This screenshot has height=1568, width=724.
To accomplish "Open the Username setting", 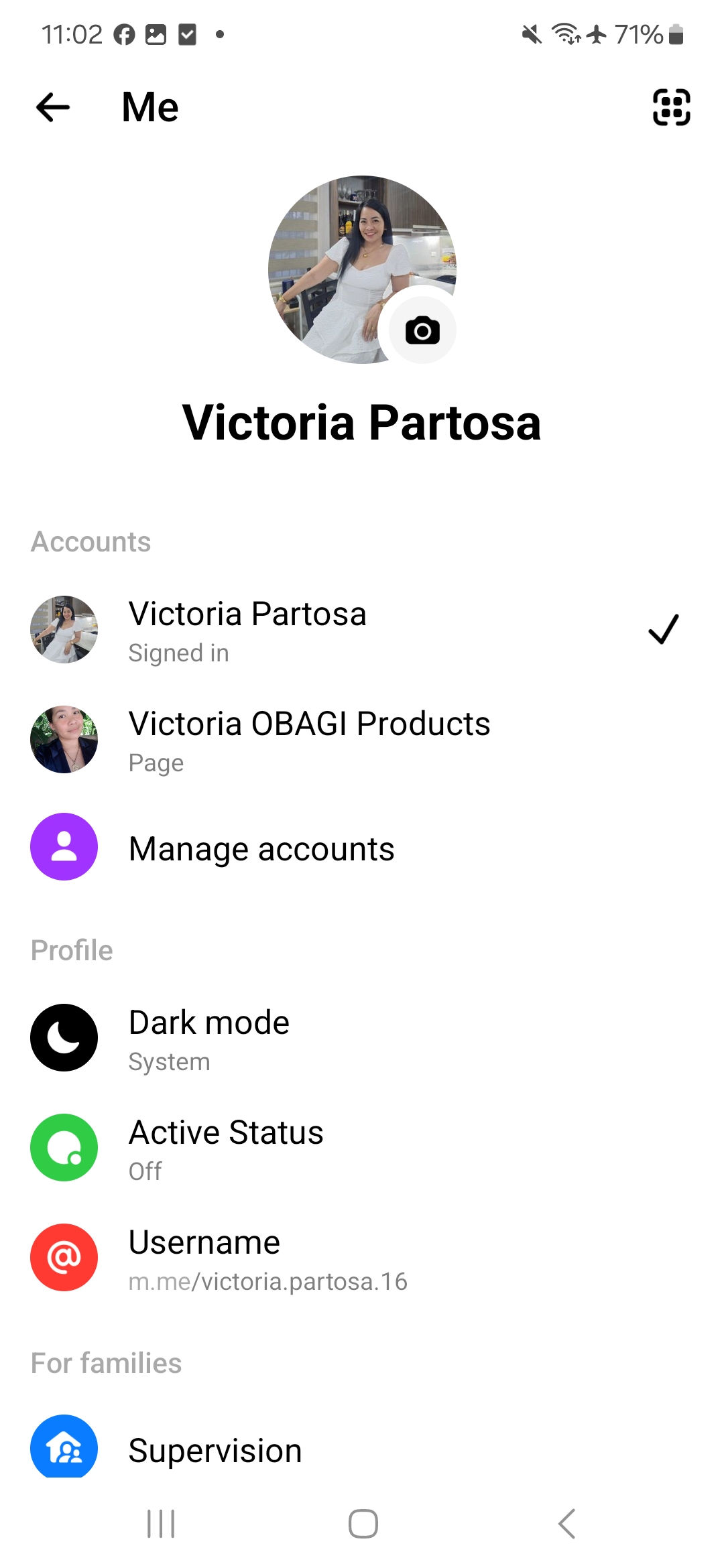I will (362, 1258).
